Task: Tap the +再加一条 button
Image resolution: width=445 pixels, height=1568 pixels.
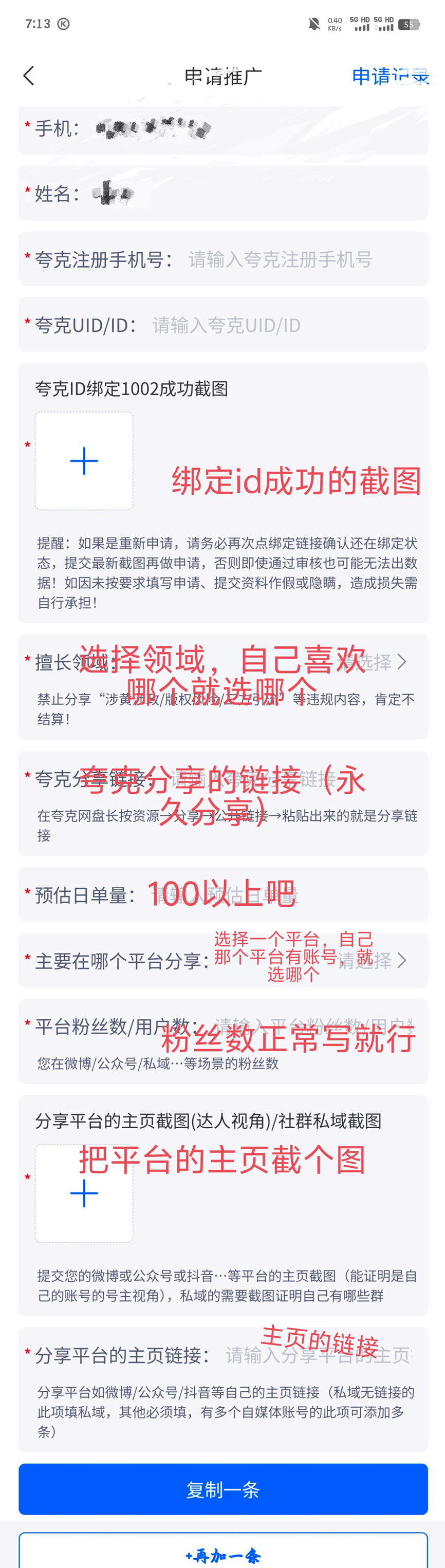Action: point(223,1555)
